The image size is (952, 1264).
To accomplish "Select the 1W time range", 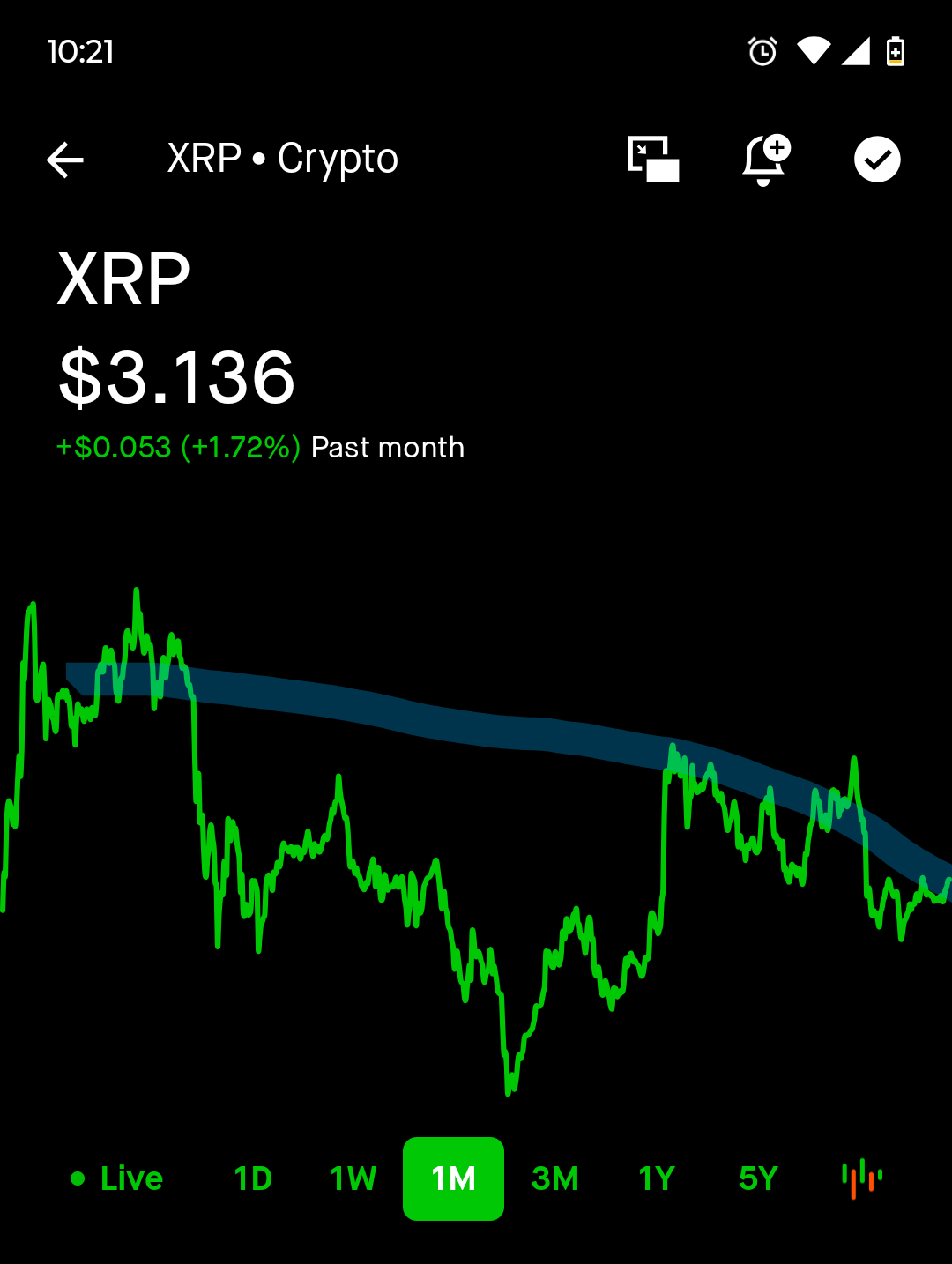I will (353, 1178).
